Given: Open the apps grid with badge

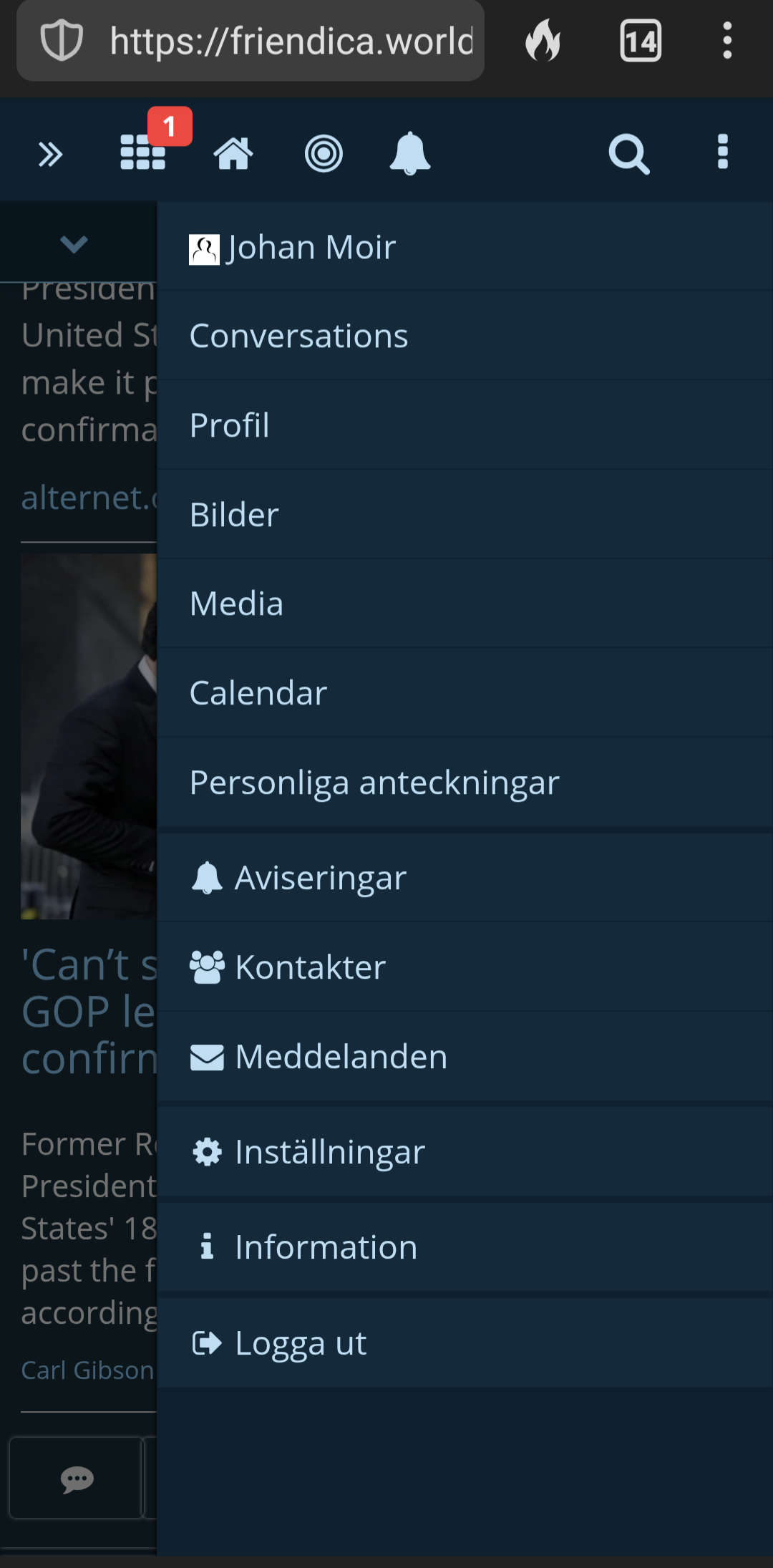Looking at the screenshot, I should [x=143, y=153].
